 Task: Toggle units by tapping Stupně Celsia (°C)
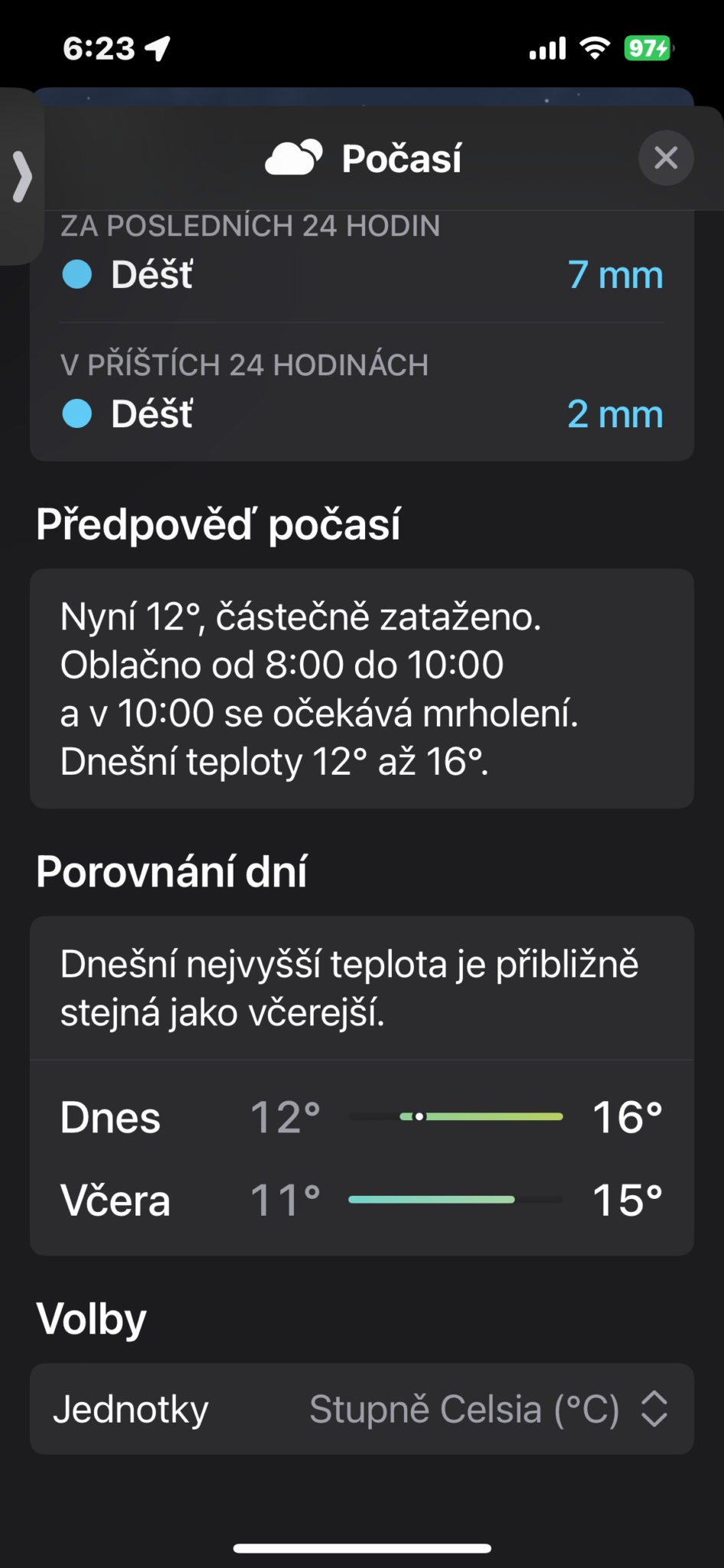tap(465, 1409)
